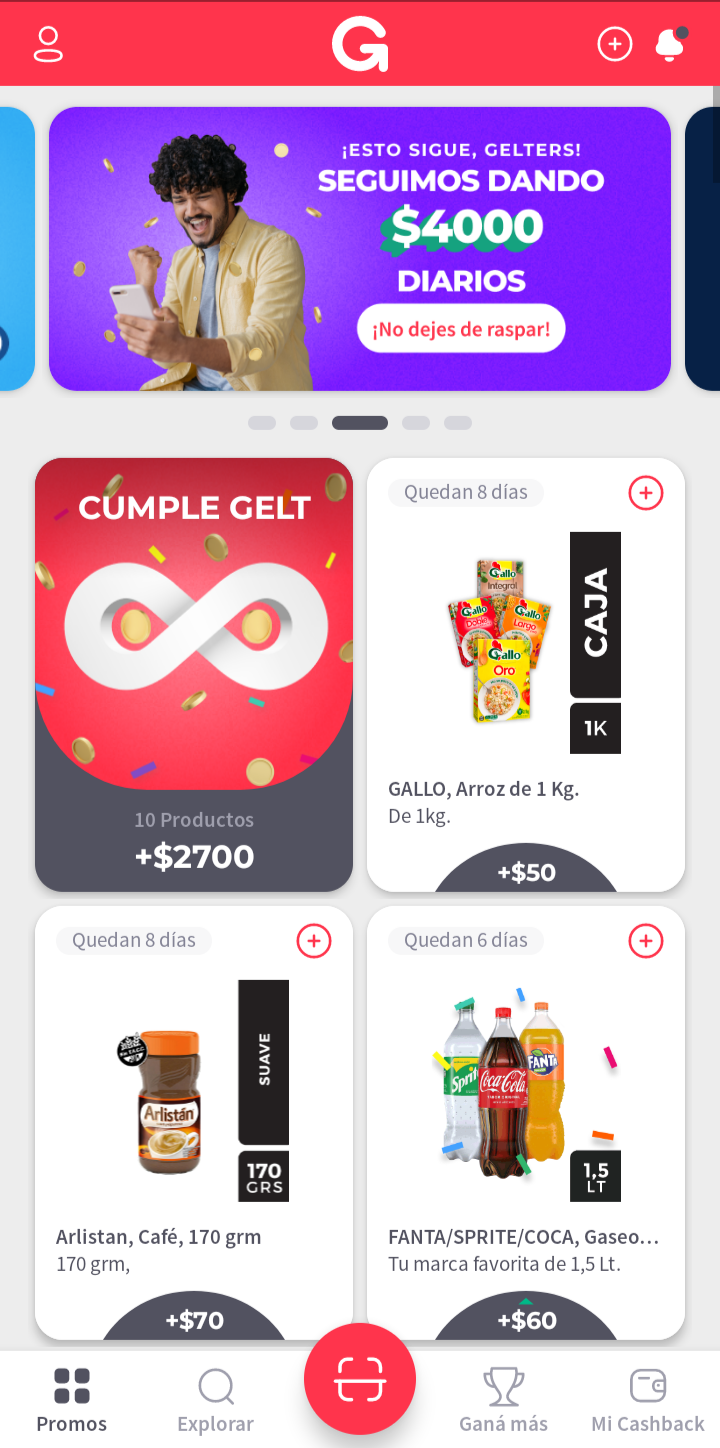Tap the ¡No dejes de raspar! button
The image size is (720, 1448).
click(461, 329)
